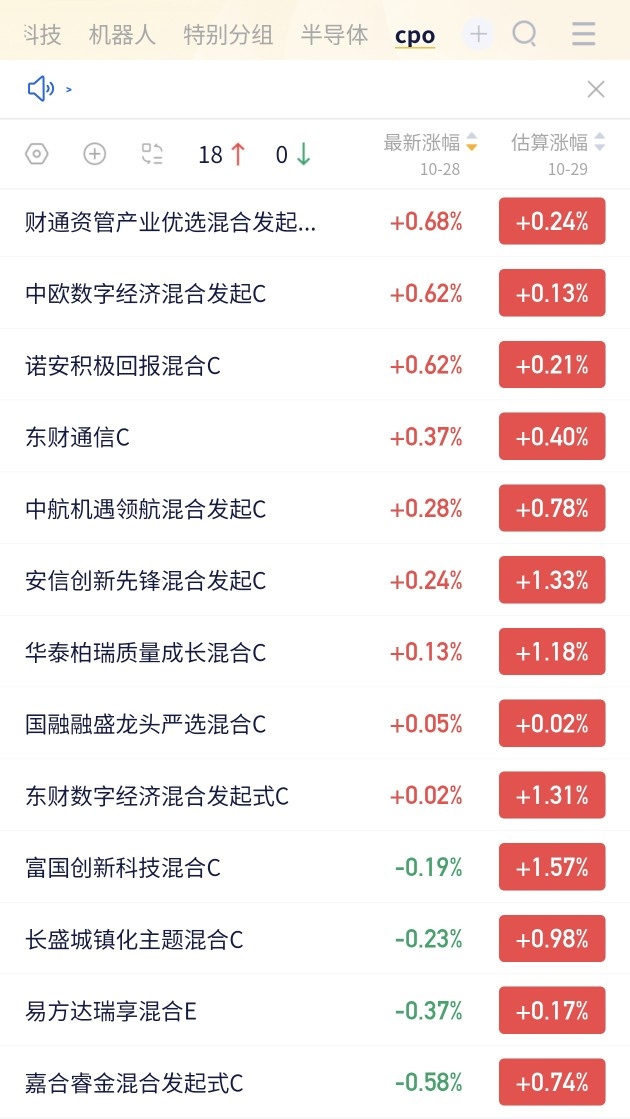Tap the speaker announcement icon
The width and height of the screenshot is (630, 1119).
pos(41,89)
